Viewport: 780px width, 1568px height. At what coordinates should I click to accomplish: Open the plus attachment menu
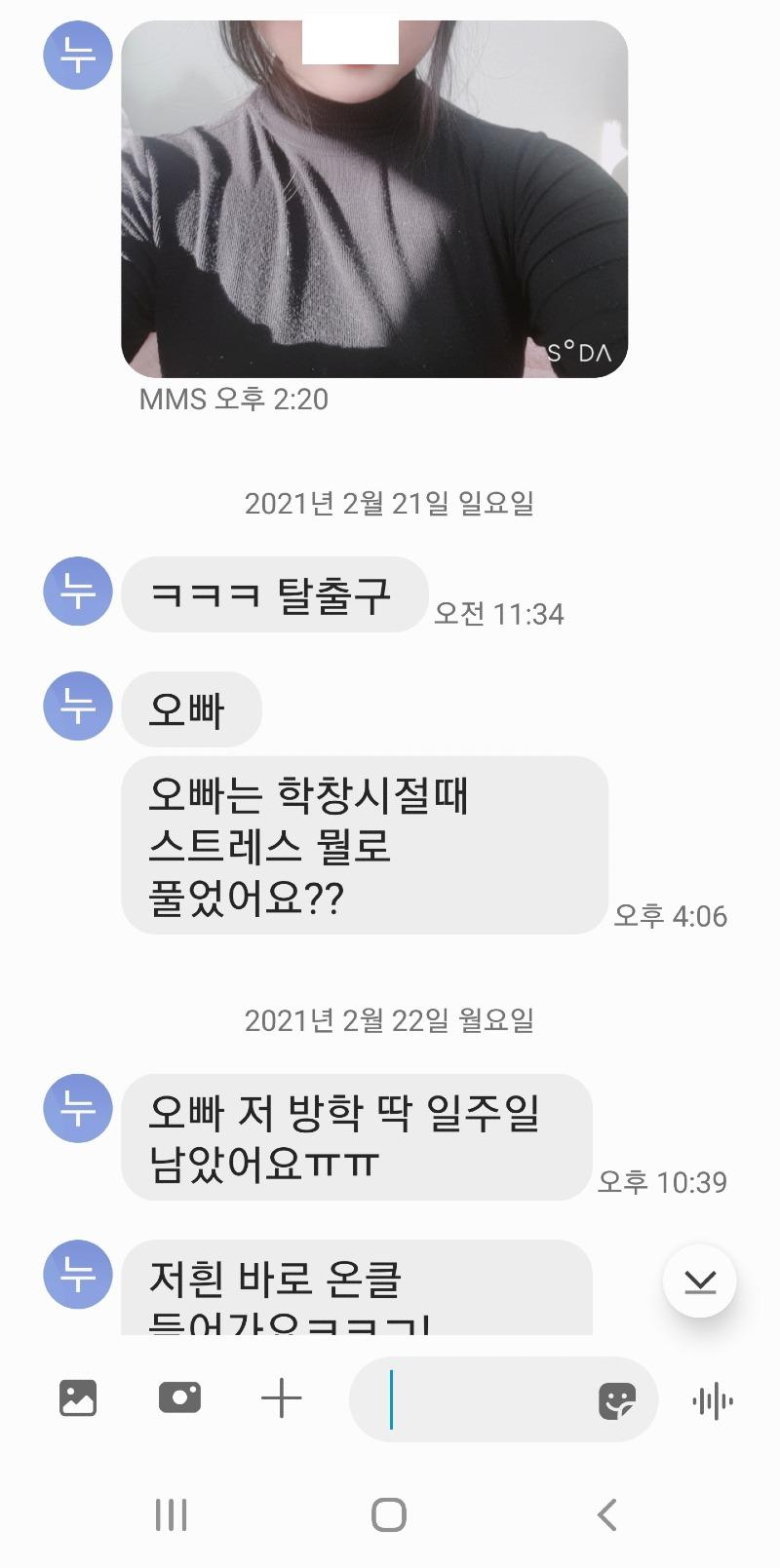pos(282,1398)
